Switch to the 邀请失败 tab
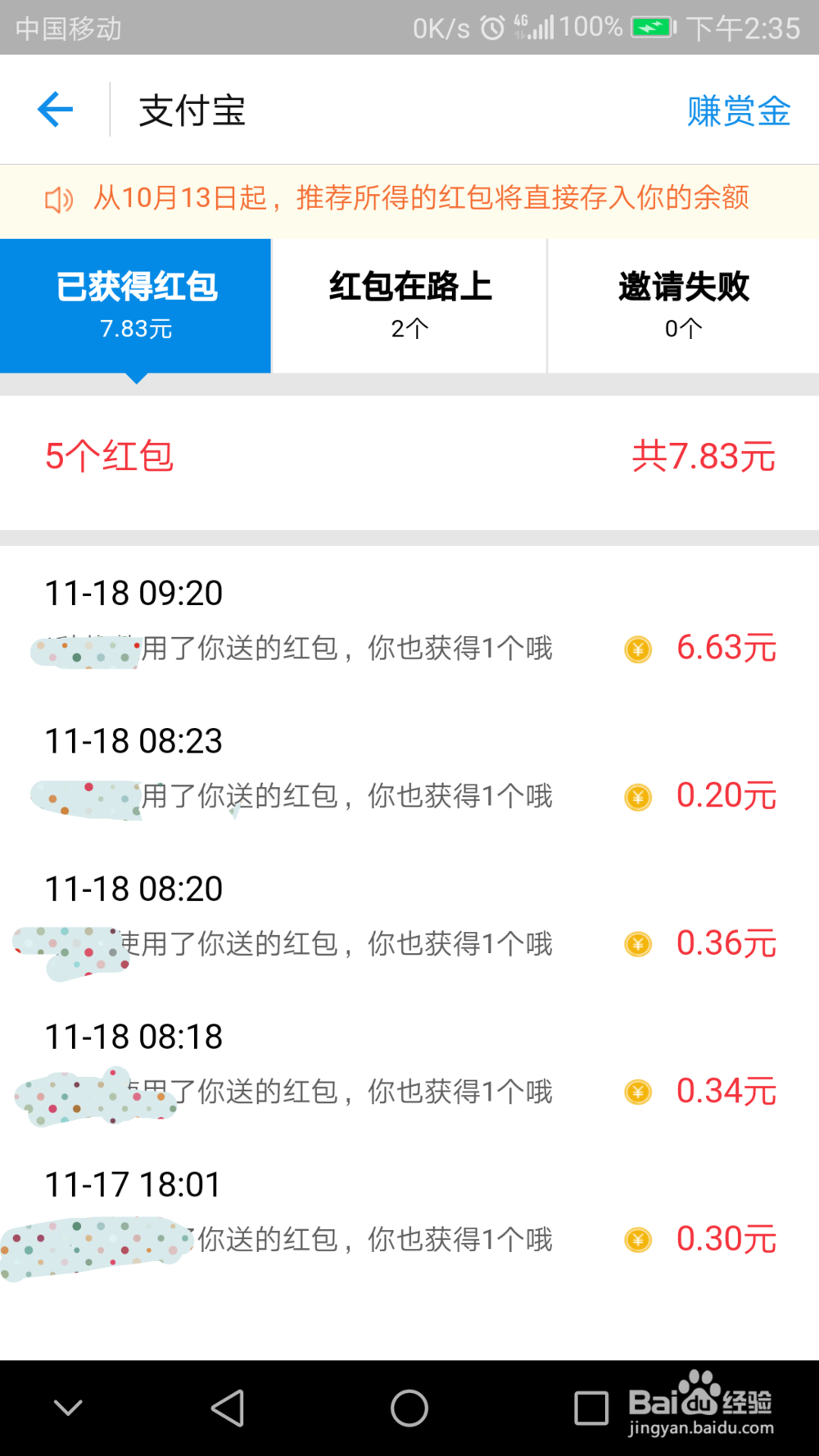819x1456 pixels. tap(683, 306)
